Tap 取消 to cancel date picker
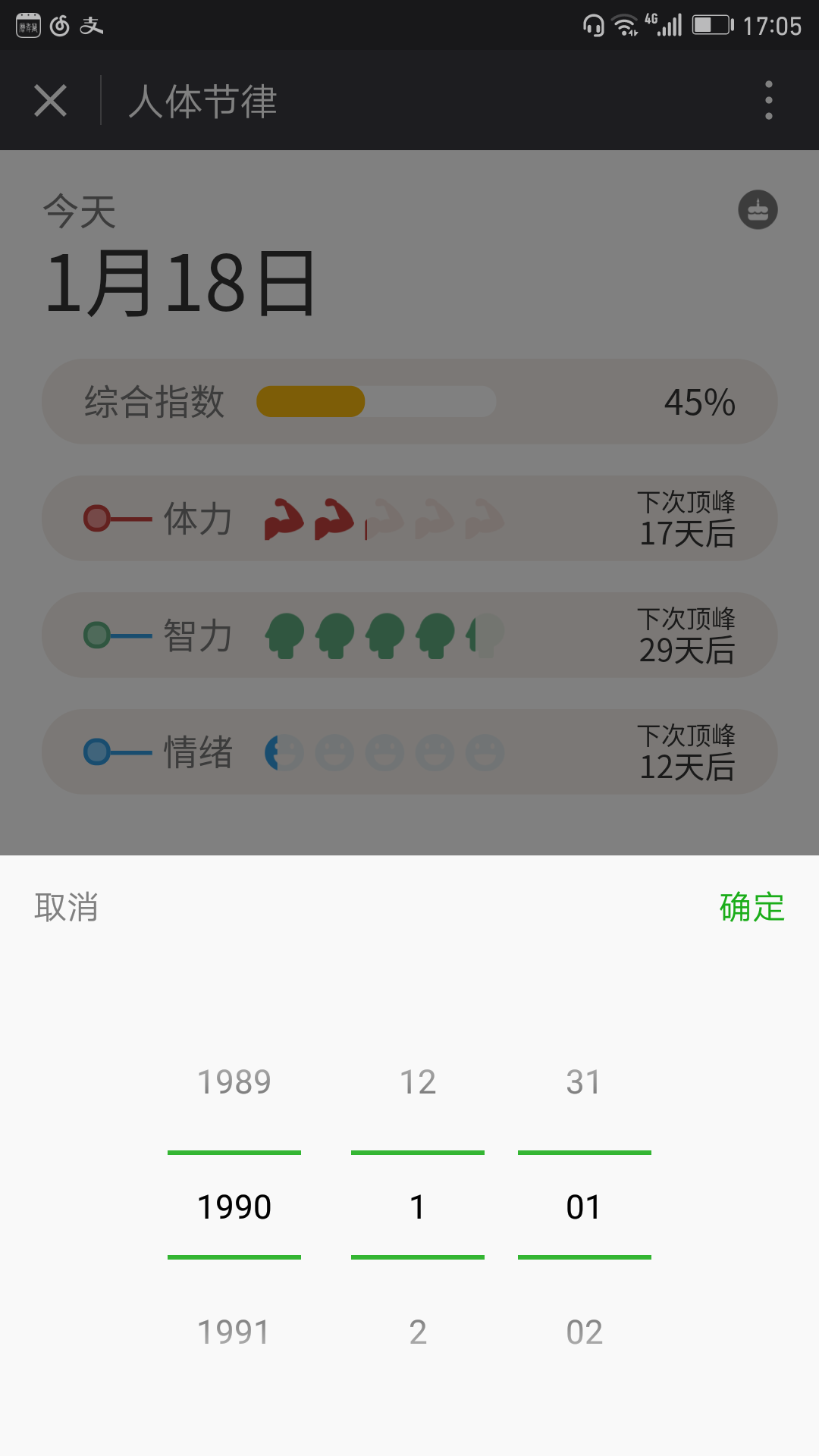This screenshot has width=819, height=1456. (x=67, y=907)
